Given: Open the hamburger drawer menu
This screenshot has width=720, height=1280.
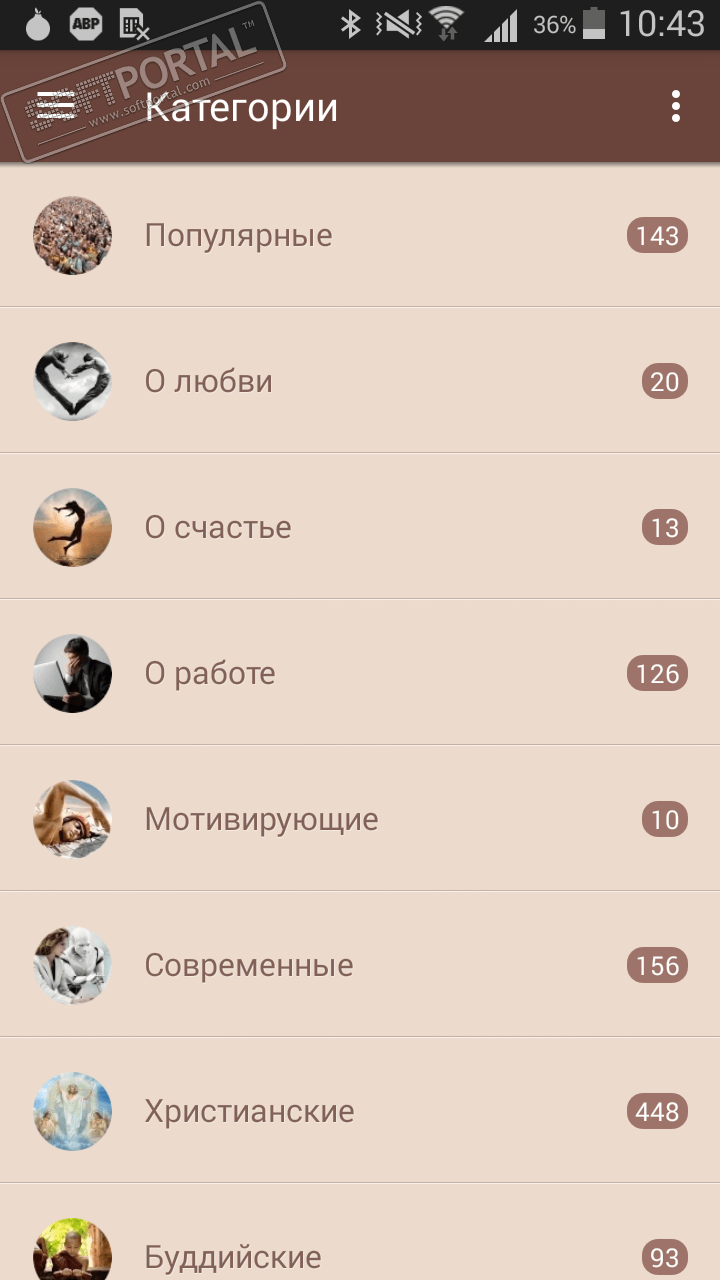Looking at the screenshot, I should (56, 106).
